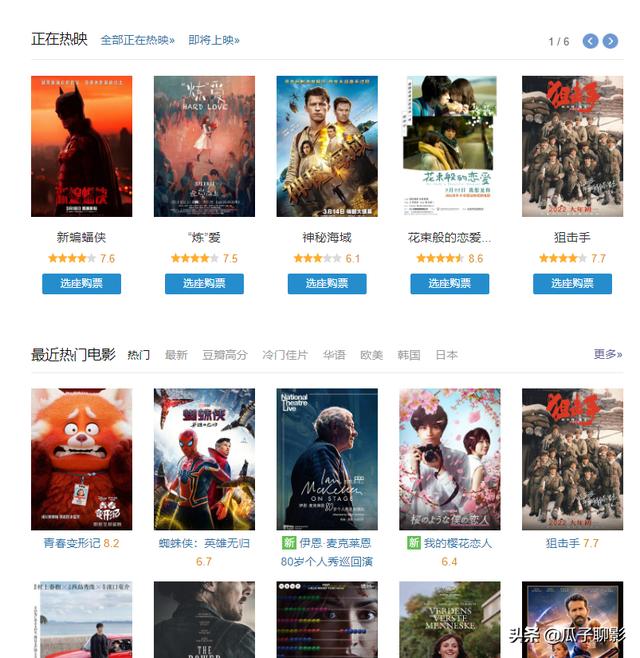Select the 韩国 filter tab
The height and width of the screenshot is (658, 640).
(408, 355)
